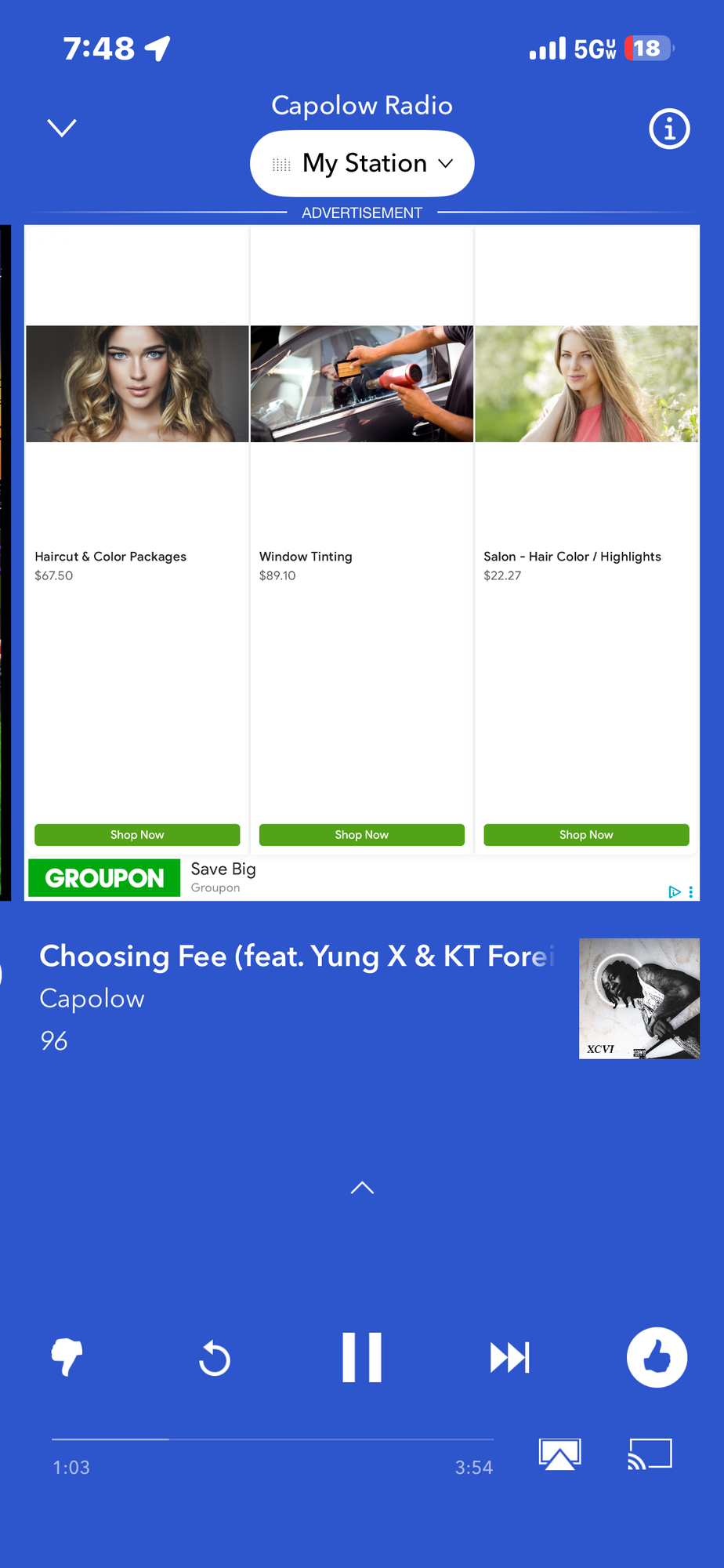Image resolution: width=724 pixels, height=1568 pixels.
Task: Open the My Station mode dropdown
Action: click(x=362, y=164)
